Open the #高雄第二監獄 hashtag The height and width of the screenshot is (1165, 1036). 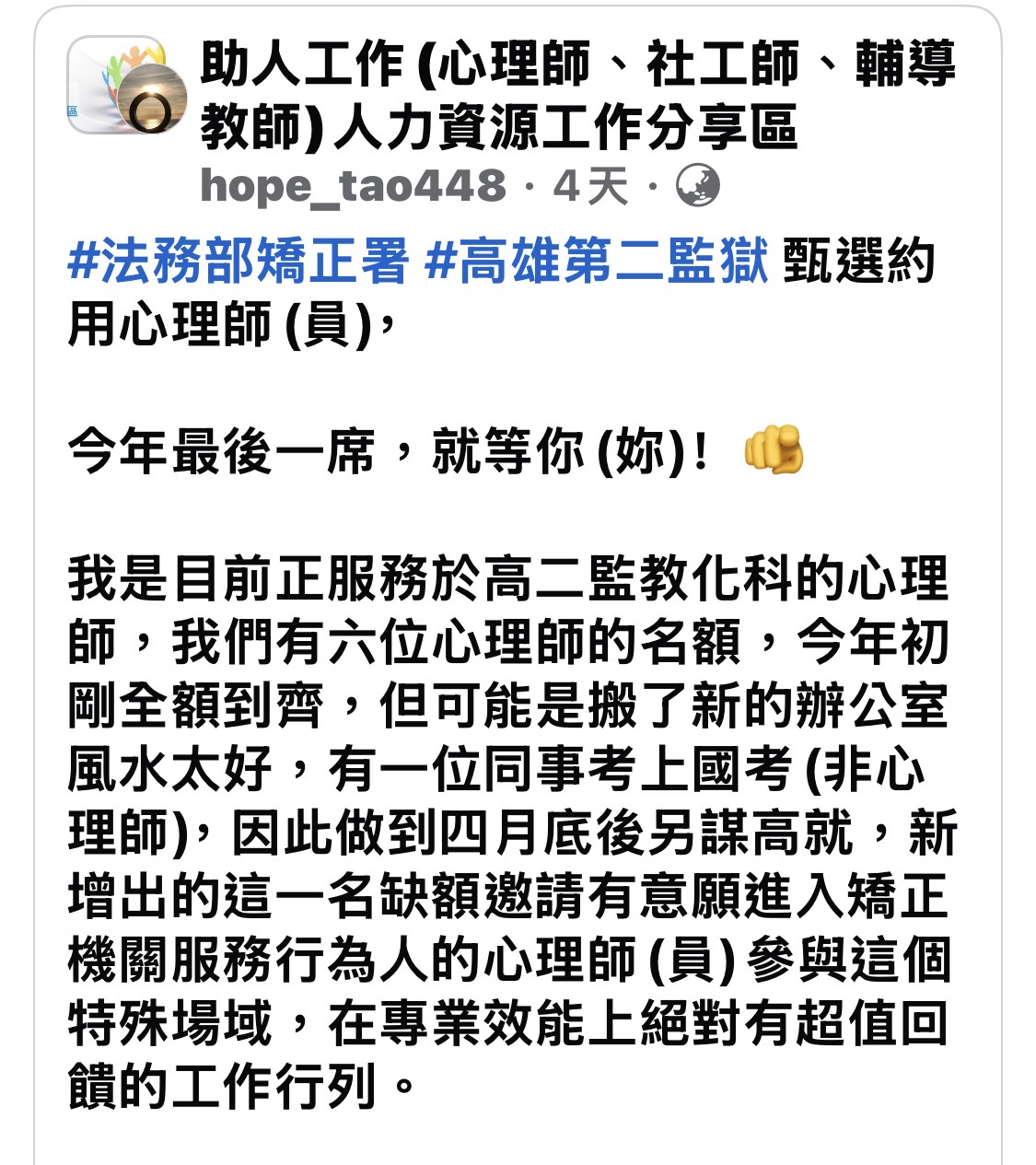[x=597, y=262]
